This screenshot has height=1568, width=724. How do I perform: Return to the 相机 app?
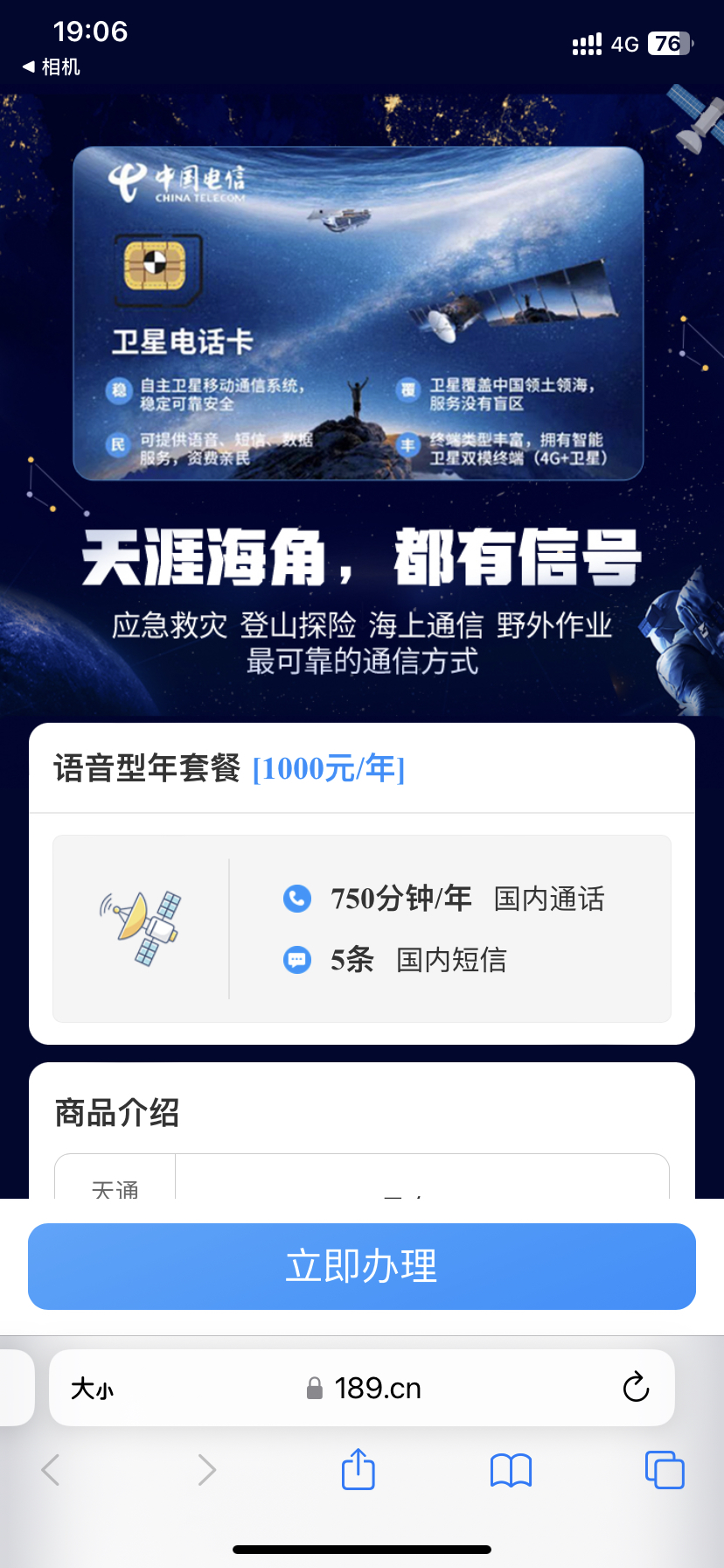pyautogui.click(x=51, y=67)
